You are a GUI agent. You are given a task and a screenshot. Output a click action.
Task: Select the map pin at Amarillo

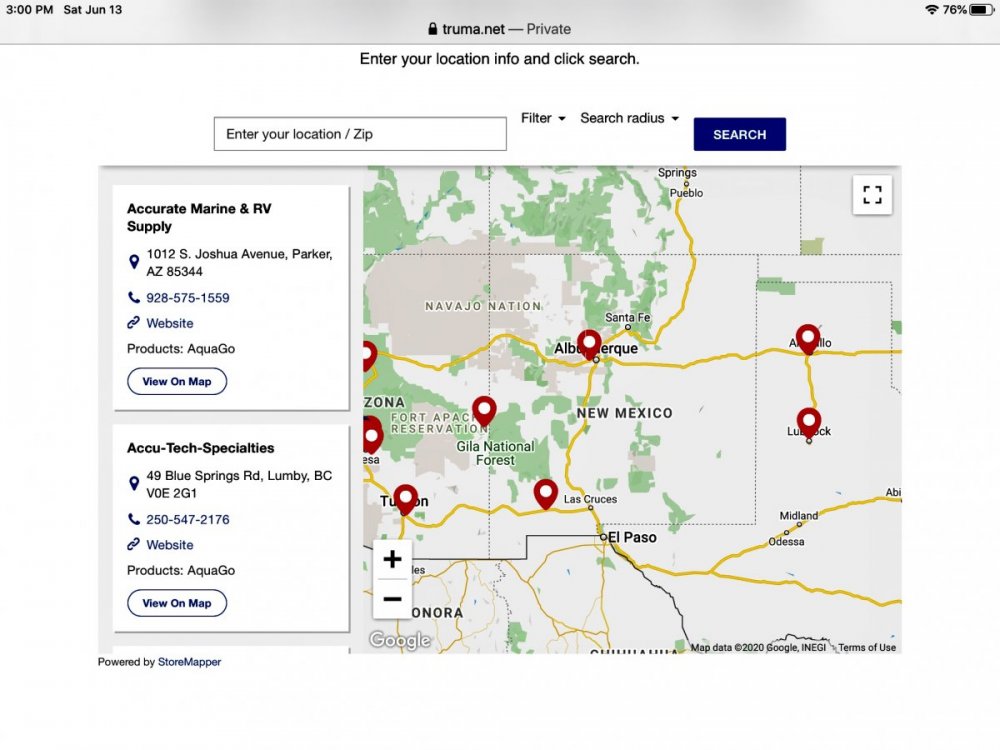(807, 338)
